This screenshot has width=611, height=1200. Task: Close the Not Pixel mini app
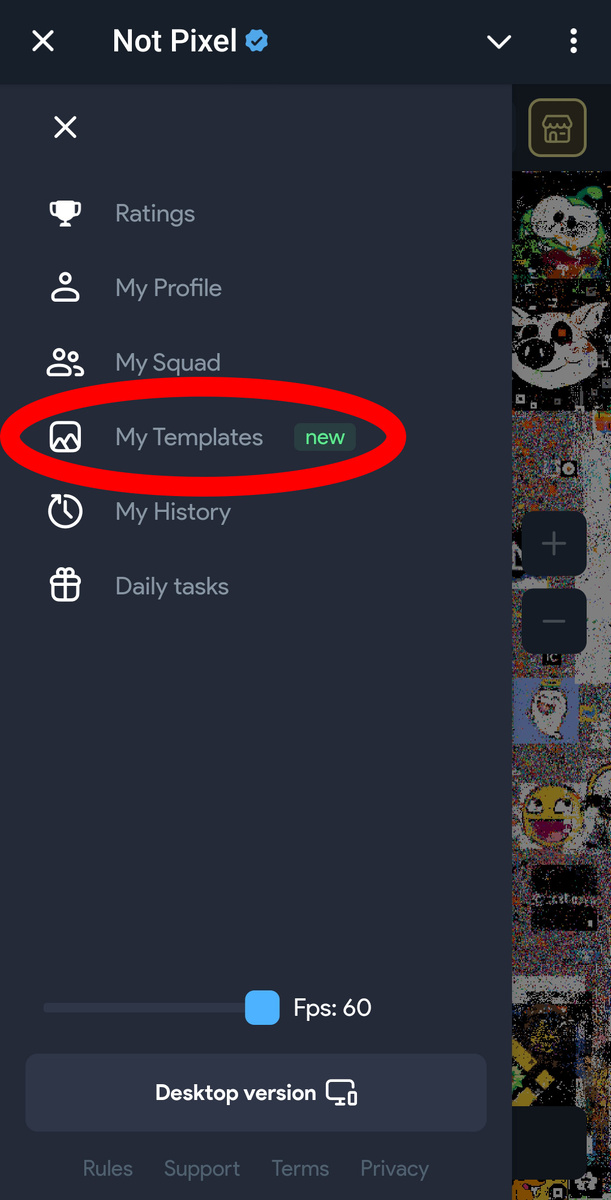pos(43,41)
